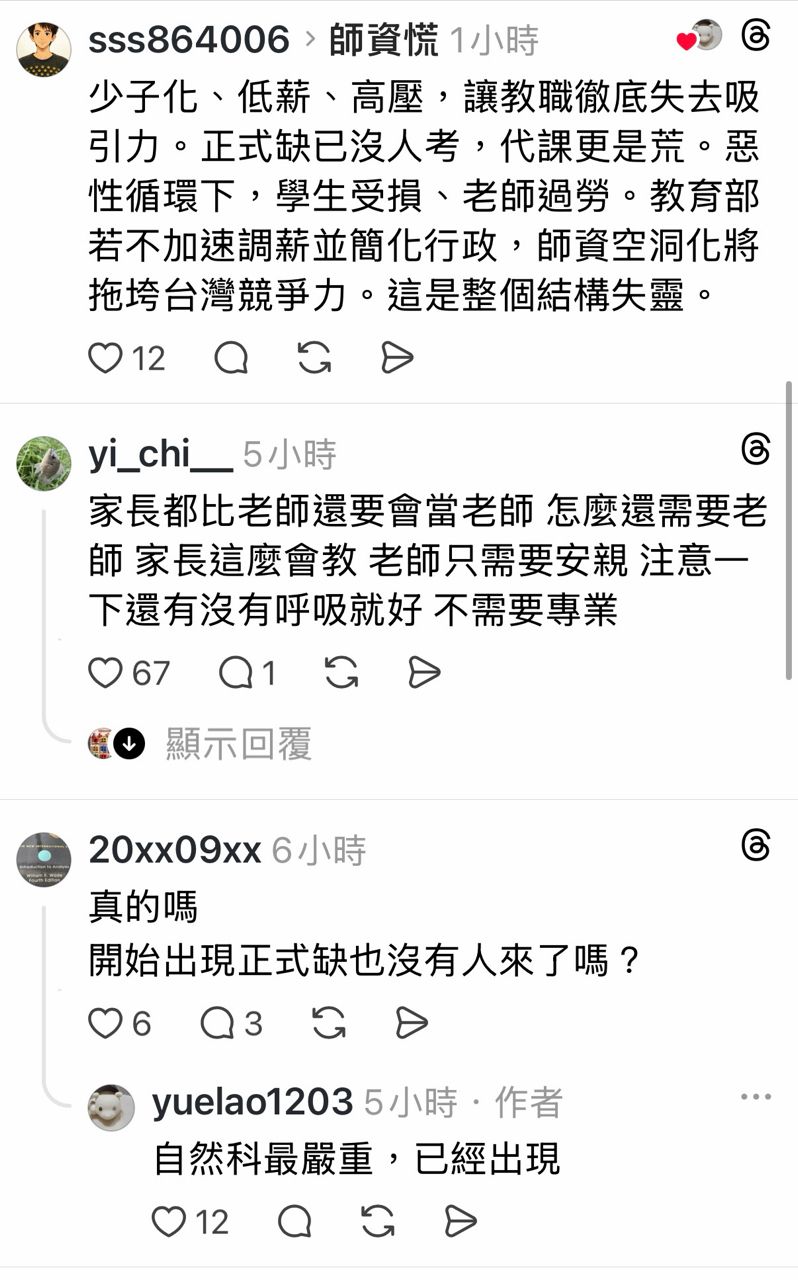Viewport: 798px width, 1280px height.
Task: Open sss864006's profile picture
Action: [44, 48]
